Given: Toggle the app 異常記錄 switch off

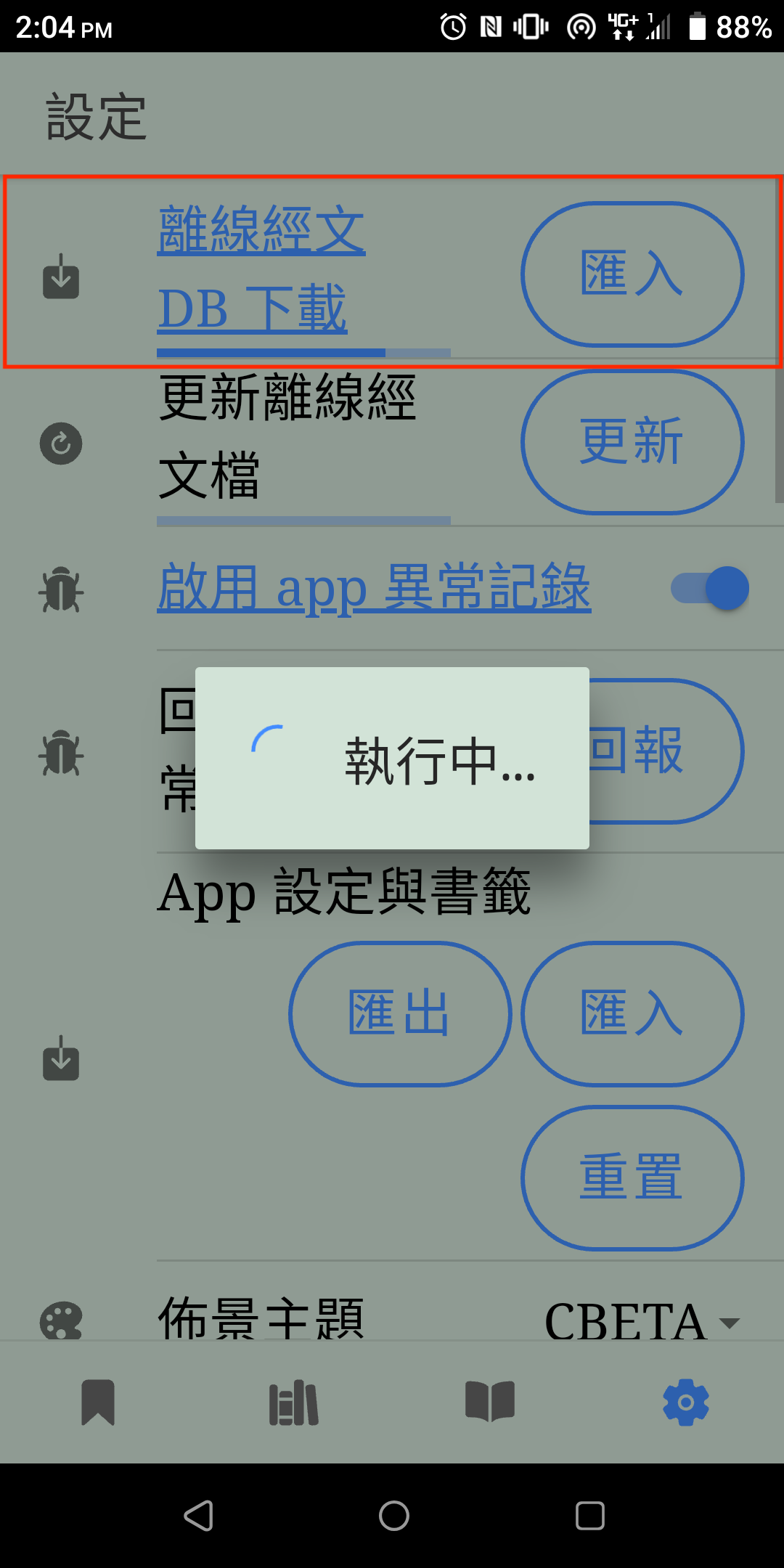Looking at the screenshot, I should click(x=710, y=588).
